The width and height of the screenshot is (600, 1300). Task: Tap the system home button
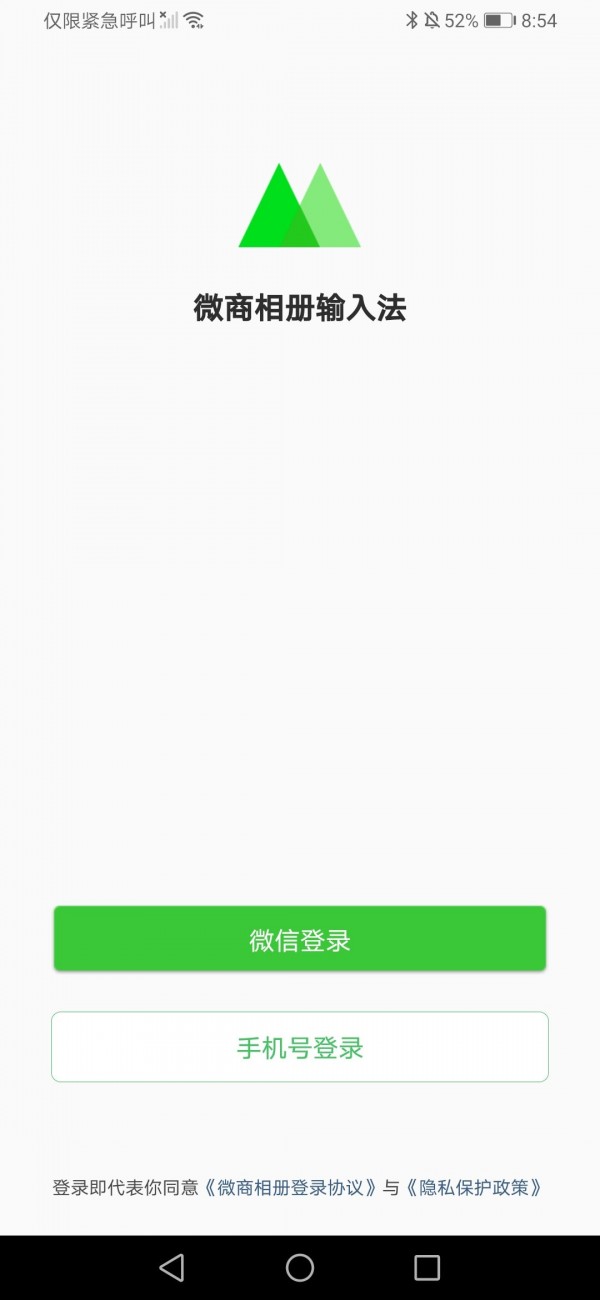click(300, 1268)
